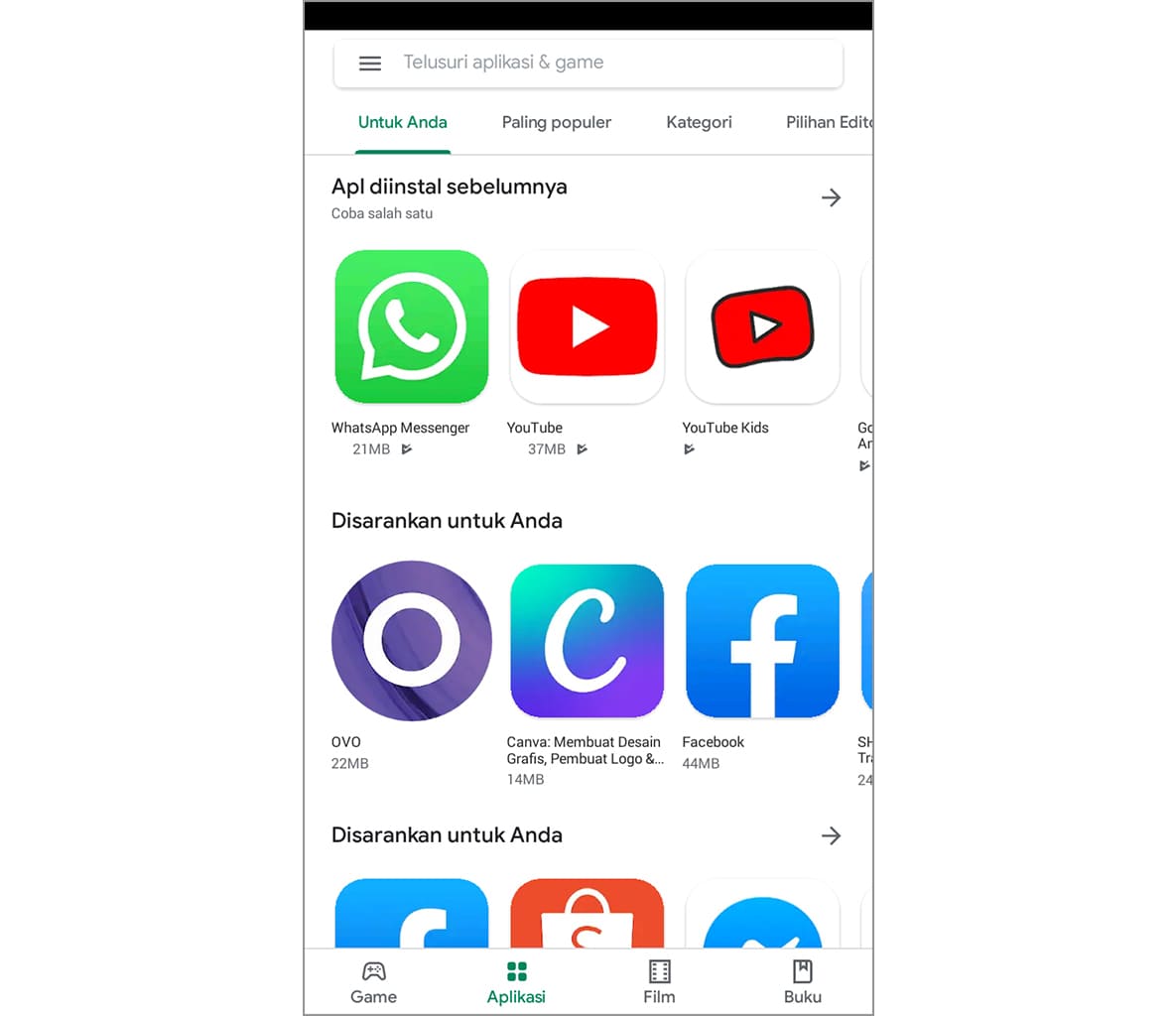Viewport: 1176px width, 1016px height.
Task: Open the Buku bottom tab
Action: [802, 982]
